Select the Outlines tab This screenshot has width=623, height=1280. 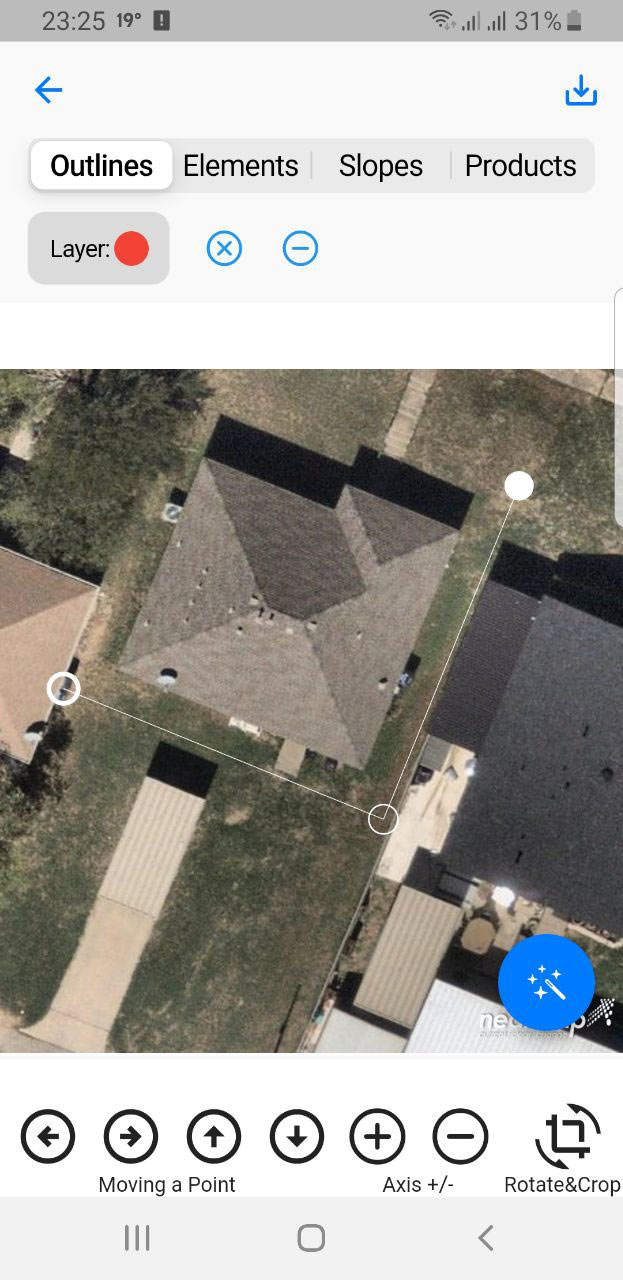[102, 165]
